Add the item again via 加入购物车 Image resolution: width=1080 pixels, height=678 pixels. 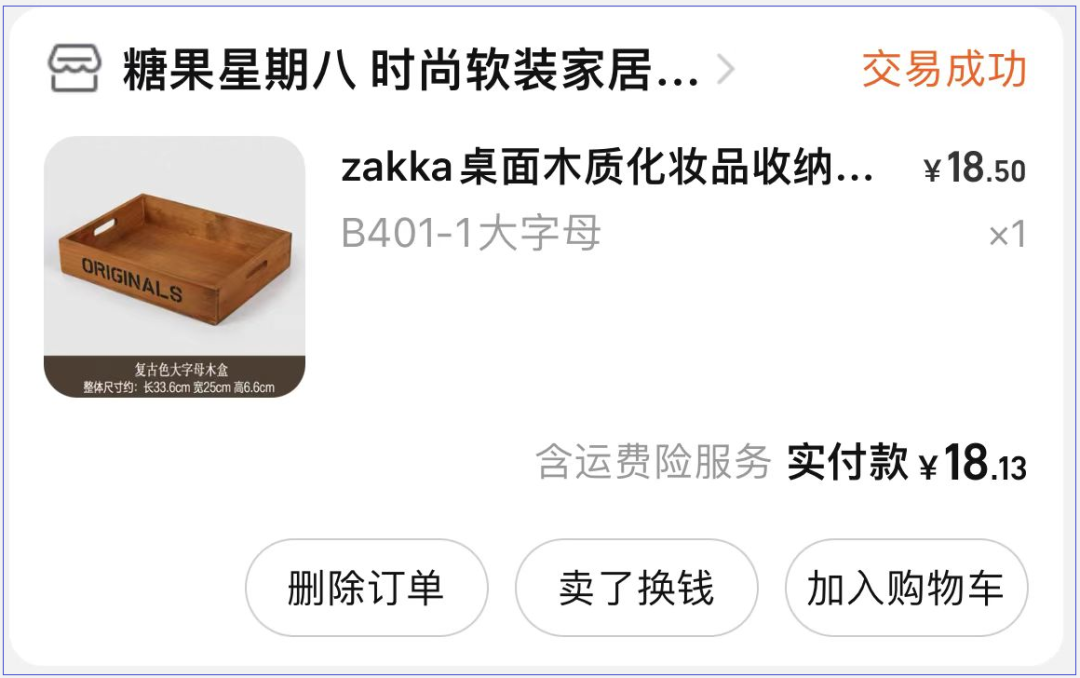905,588
